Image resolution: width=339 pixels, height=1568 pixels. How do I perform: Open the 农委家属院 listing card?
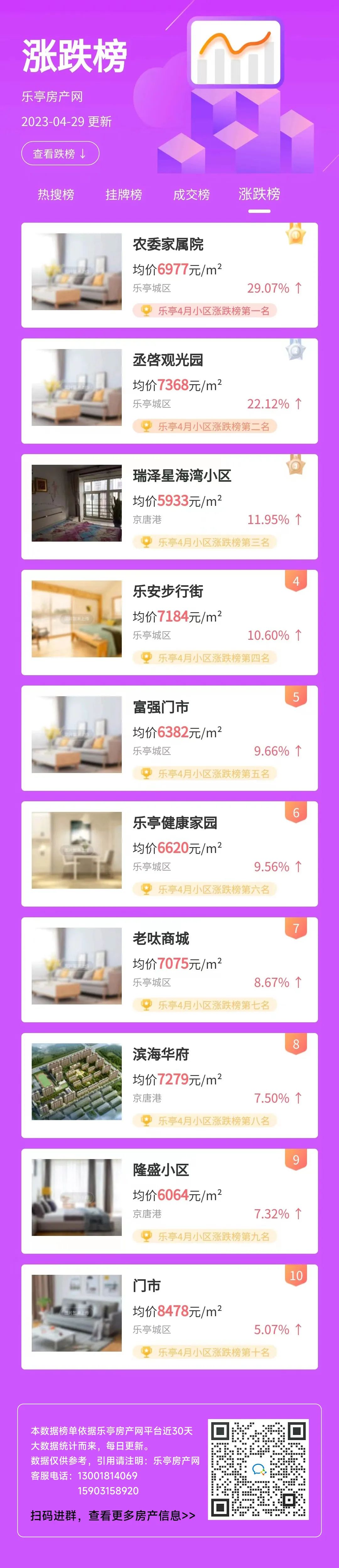click(169, 275)
